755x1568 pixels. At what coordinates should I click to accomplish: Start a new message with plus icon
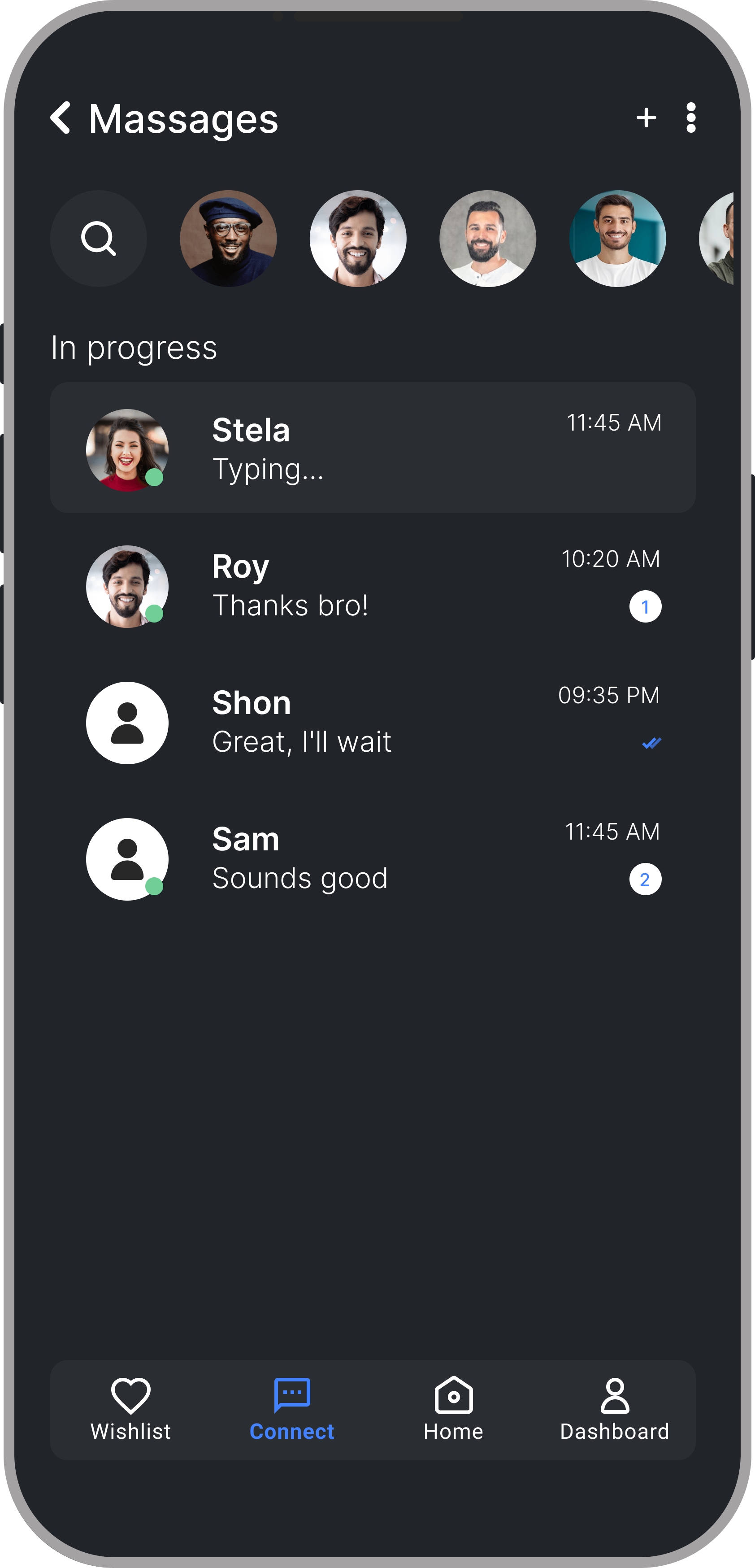[646, 118]
